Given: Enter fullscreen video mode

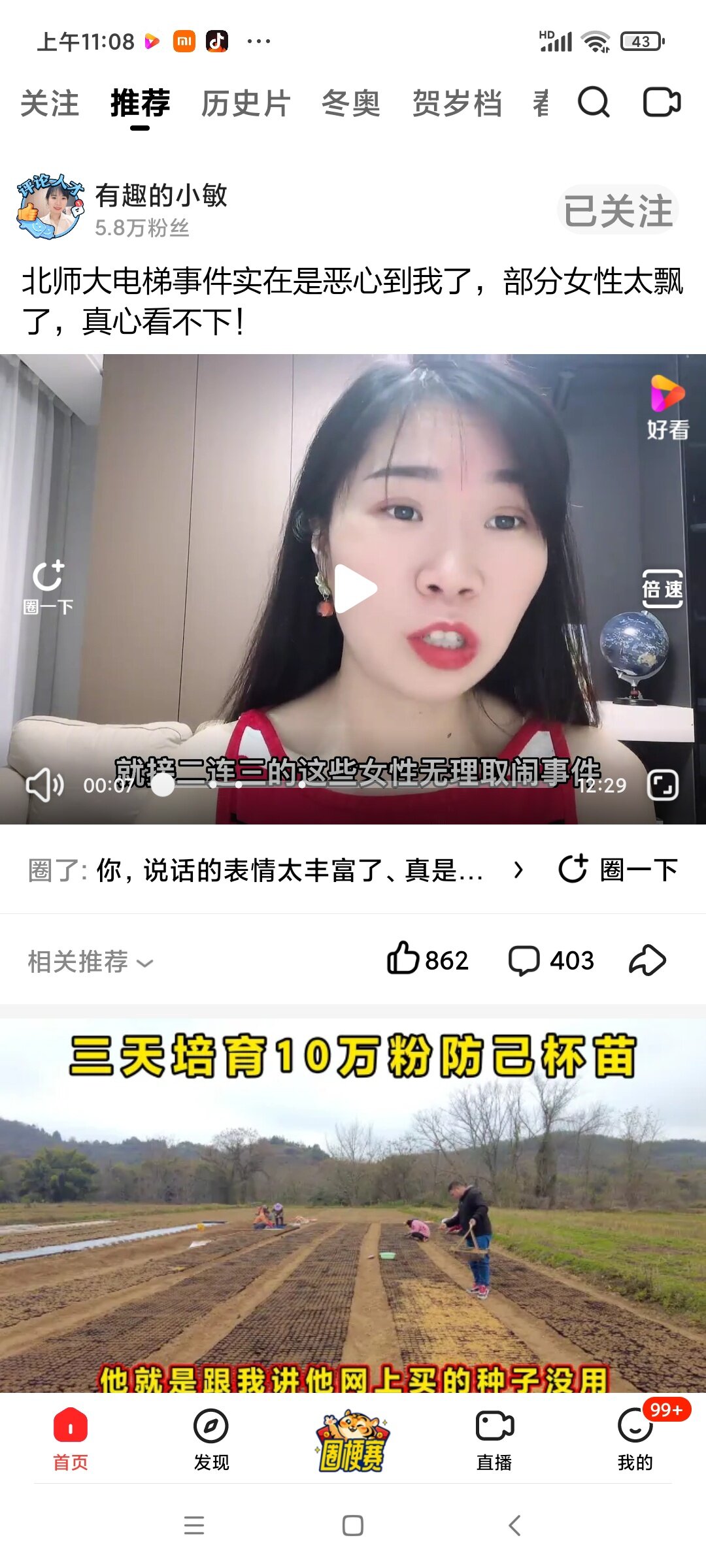Looking at the screenshot, I should click(662, 785).
